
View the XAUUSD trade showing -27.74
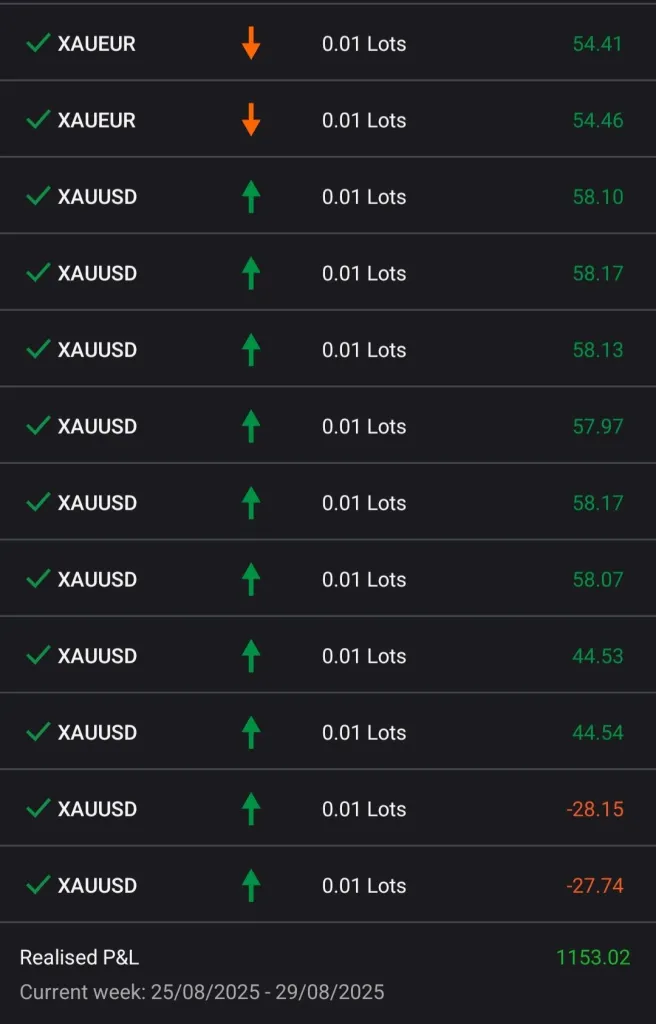(328, 885)
